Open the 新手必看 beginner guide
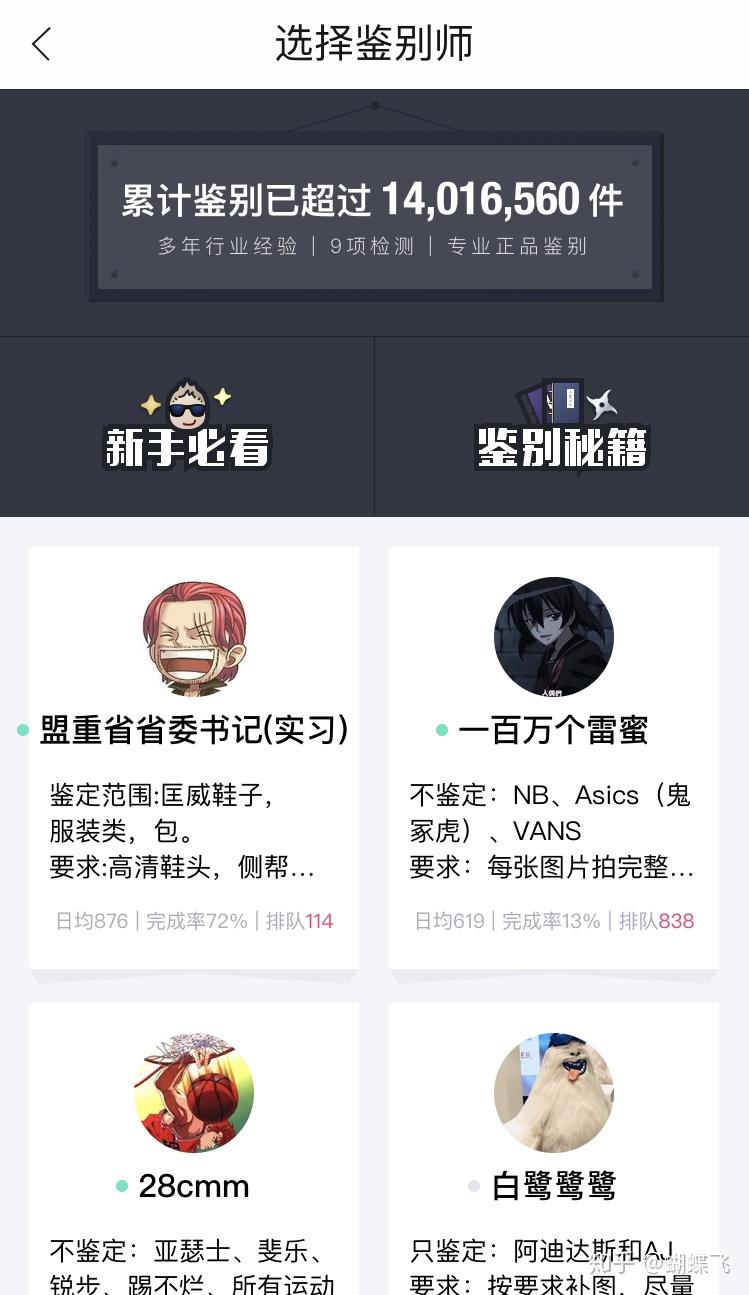The image size is (749, 1295). coord(187,426)
